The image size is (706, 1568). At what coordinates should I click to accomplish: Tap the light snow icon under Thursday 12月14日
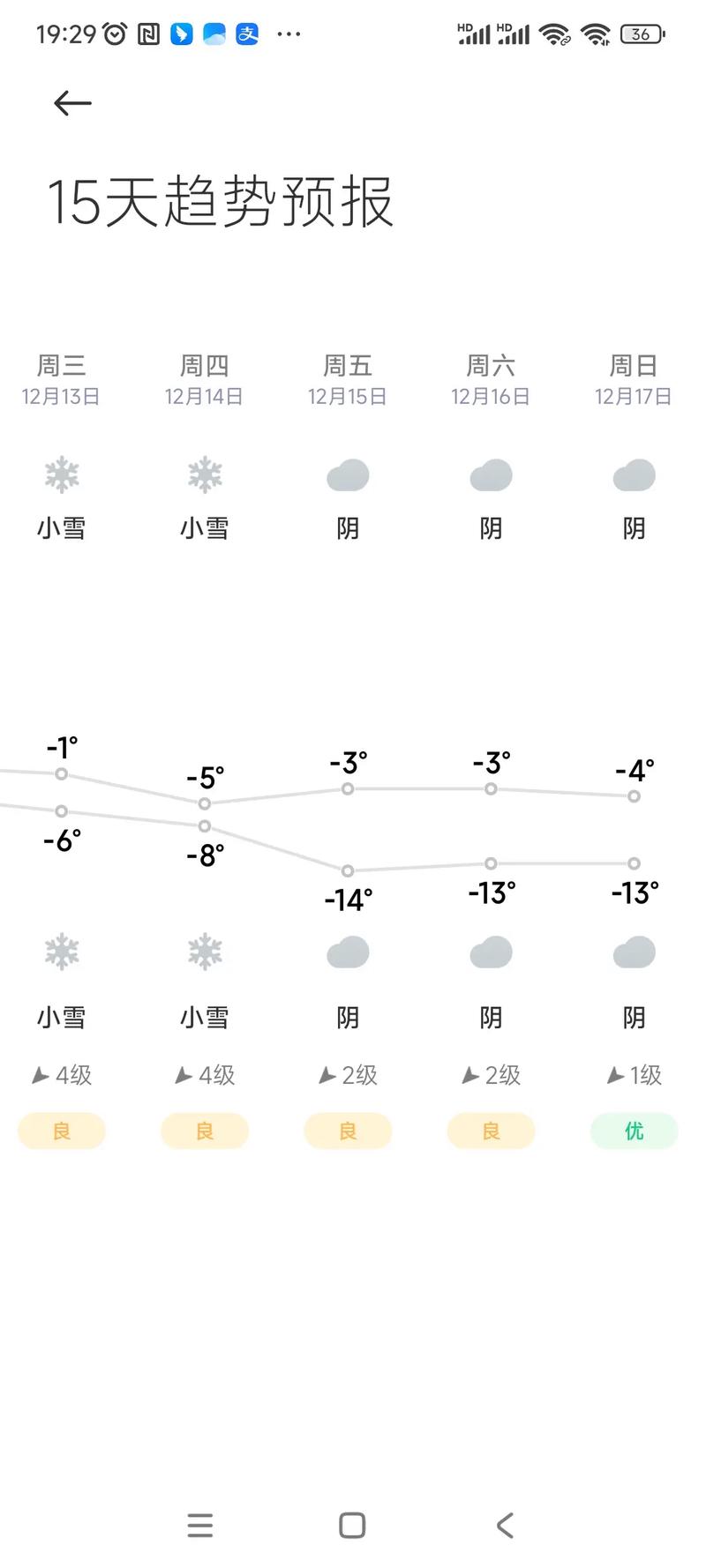(205, 474)
